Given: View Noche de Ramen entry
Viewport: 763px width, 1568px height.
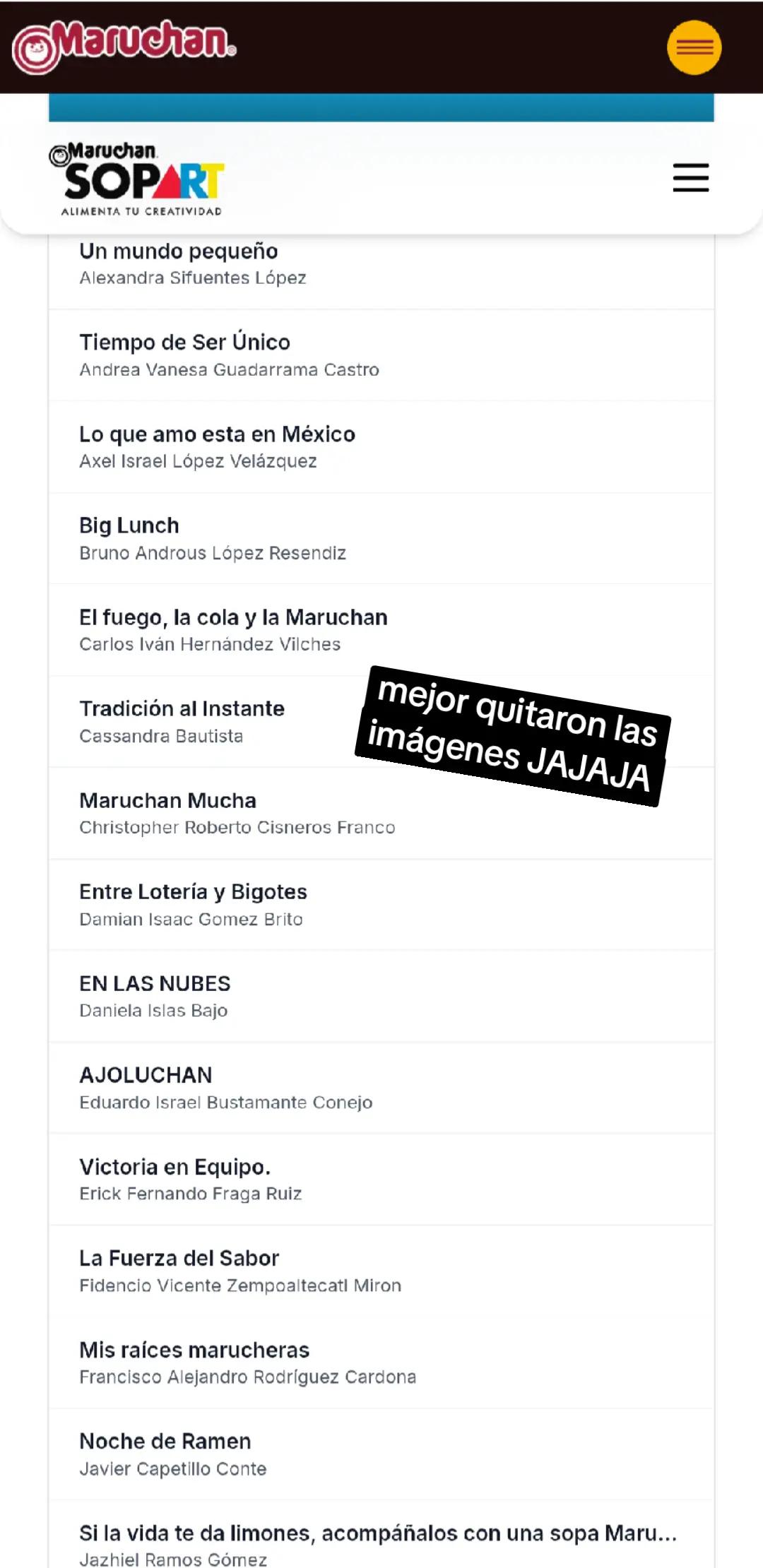Looking at the screenshot, I should [x=381, y=1454].
